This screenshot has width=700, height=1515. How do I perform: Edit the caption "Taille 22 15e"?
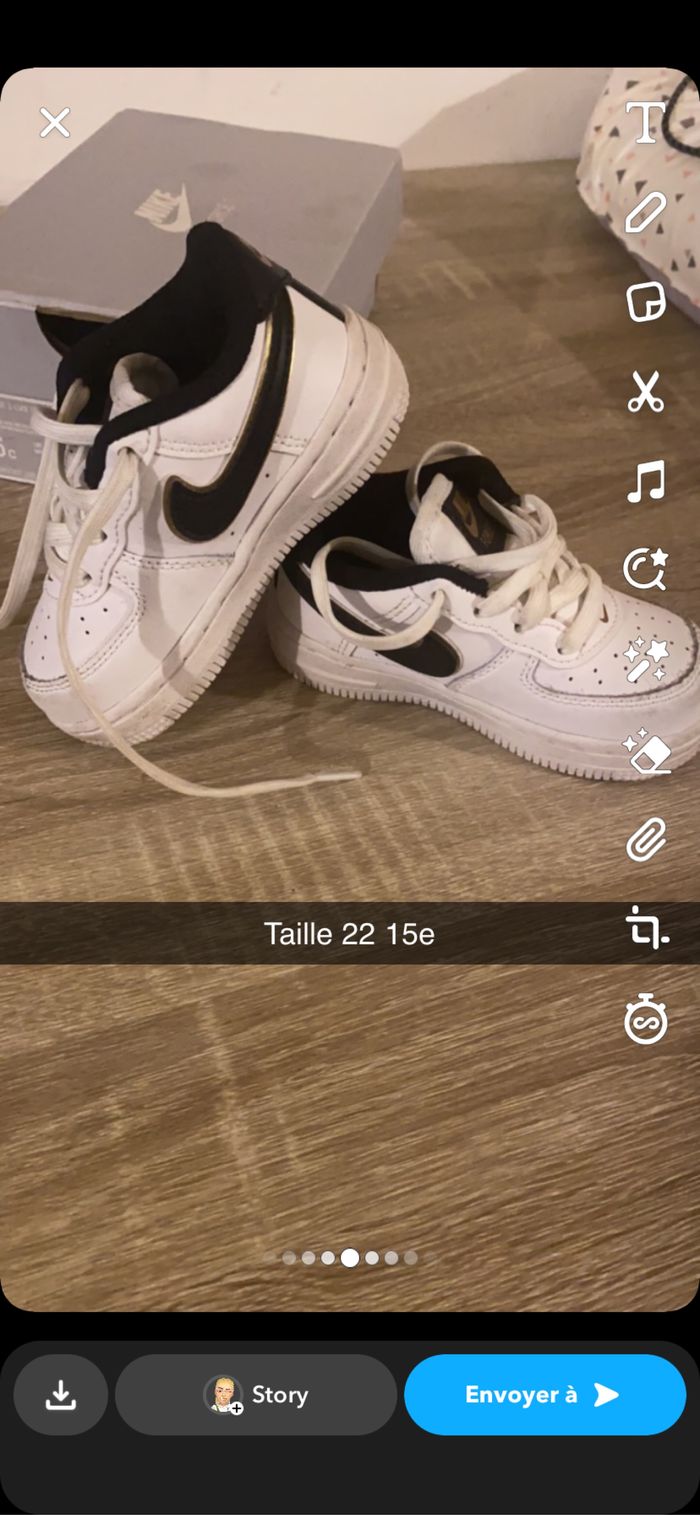point(349,934)
